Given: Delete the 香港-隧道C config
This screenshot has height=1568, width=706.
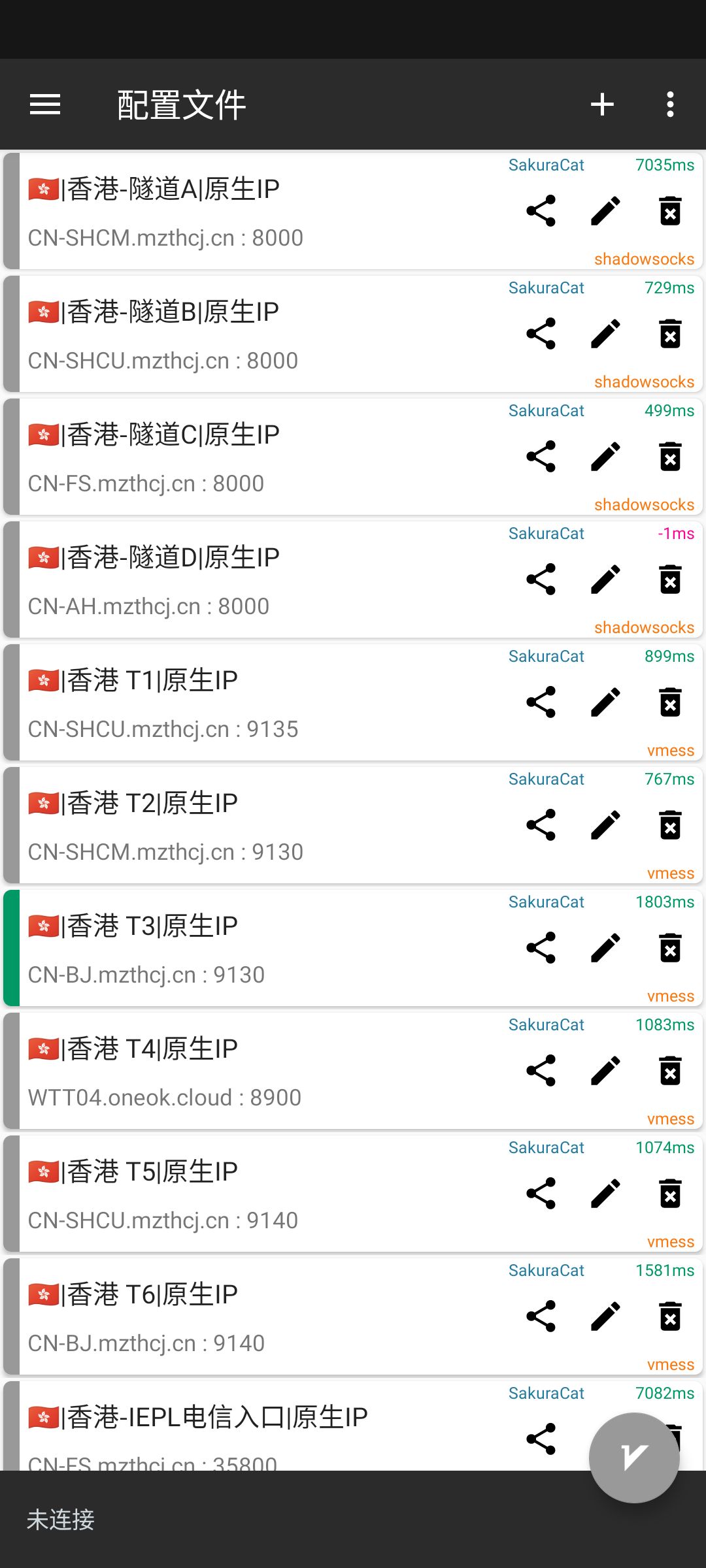Looking at the screenshot, I should pos(670,457).
